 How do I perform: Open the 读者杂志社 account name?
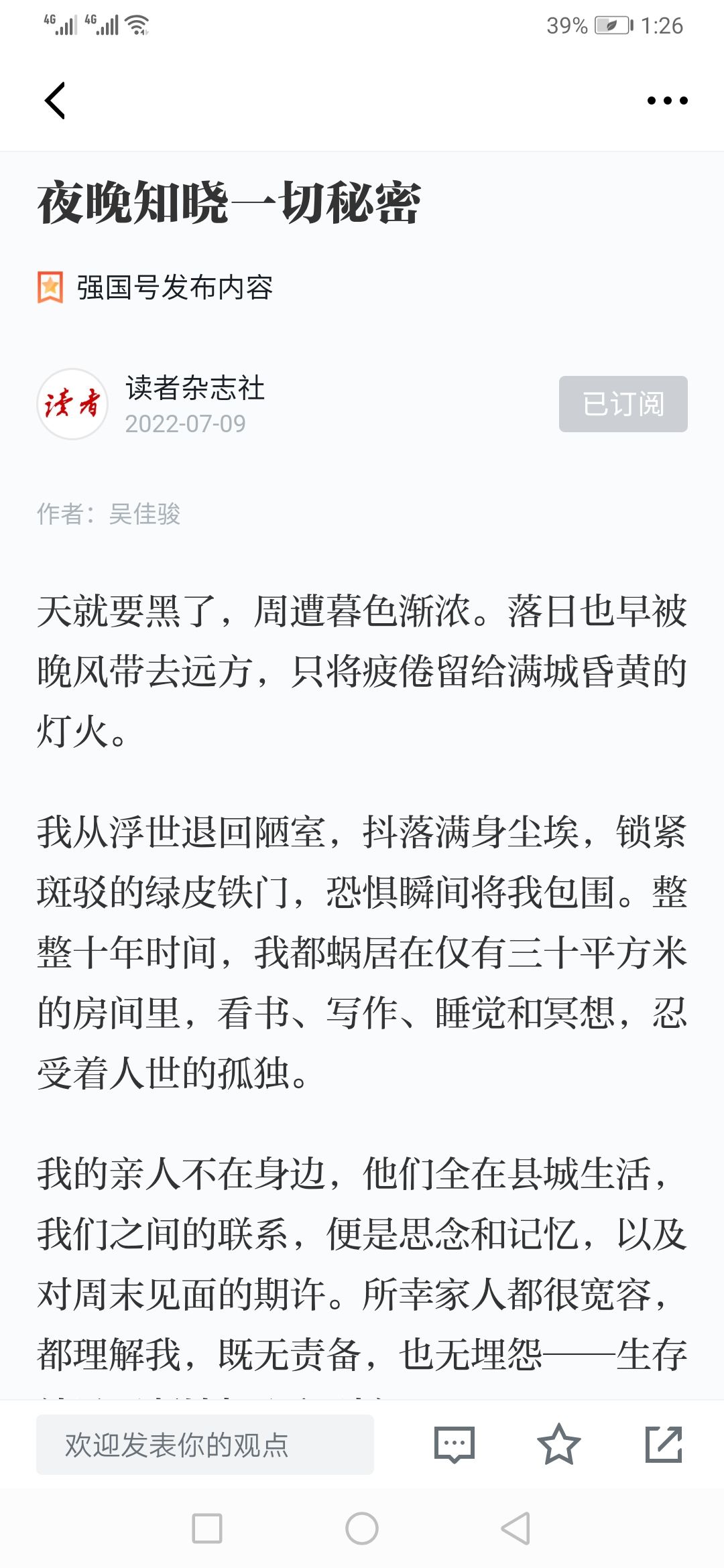point(195,388)
